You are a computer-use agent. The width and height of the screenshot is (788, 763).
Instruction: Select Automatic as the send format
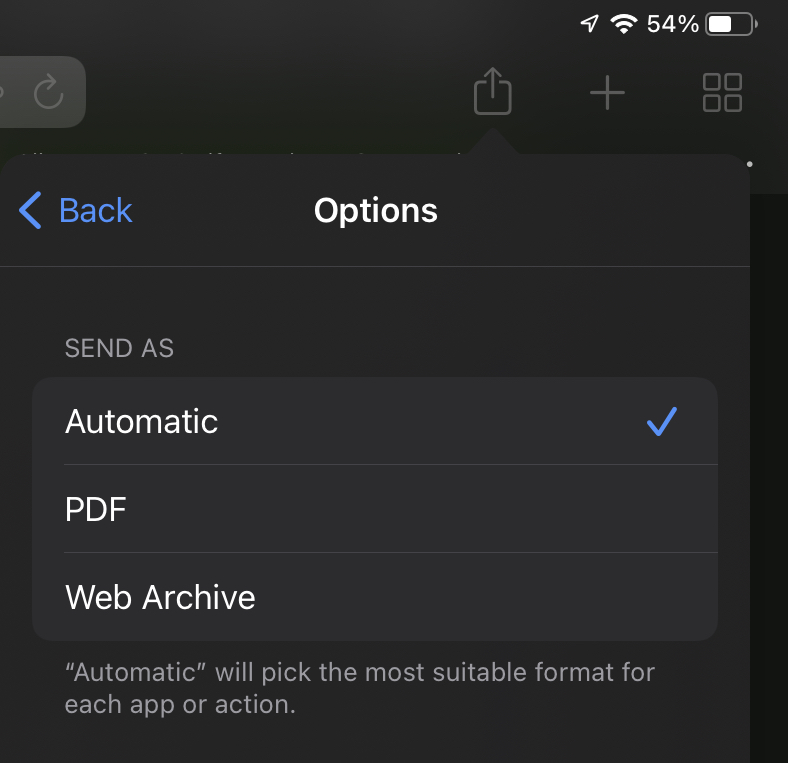pyautogui.click(x=375, y=421)
